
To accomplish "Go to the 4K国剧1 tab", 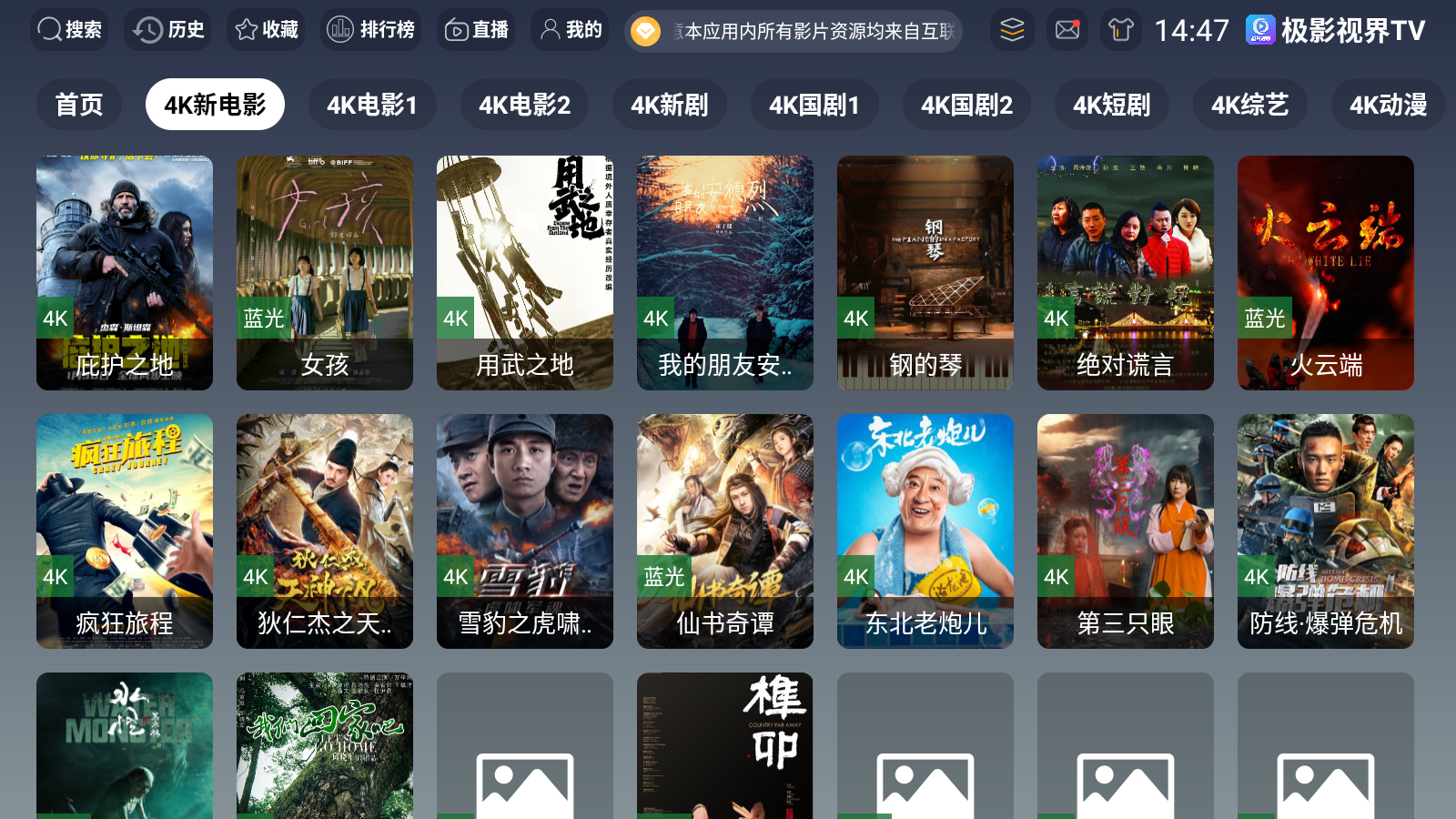I will [814, 105].
